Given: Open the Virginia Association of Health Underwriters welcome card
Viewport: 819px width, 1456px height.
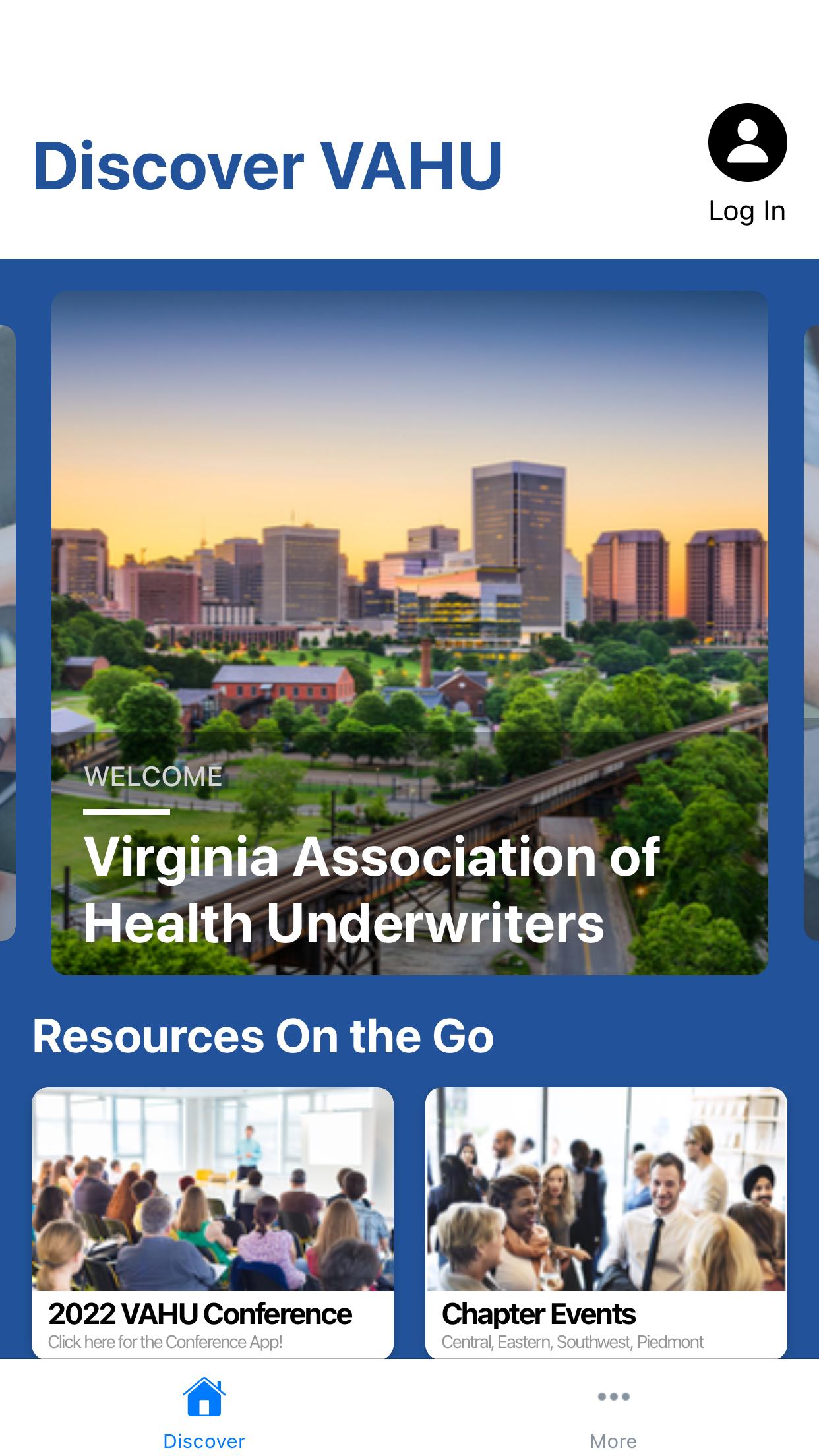Looking at the screenshot, I should coord(409,633).
